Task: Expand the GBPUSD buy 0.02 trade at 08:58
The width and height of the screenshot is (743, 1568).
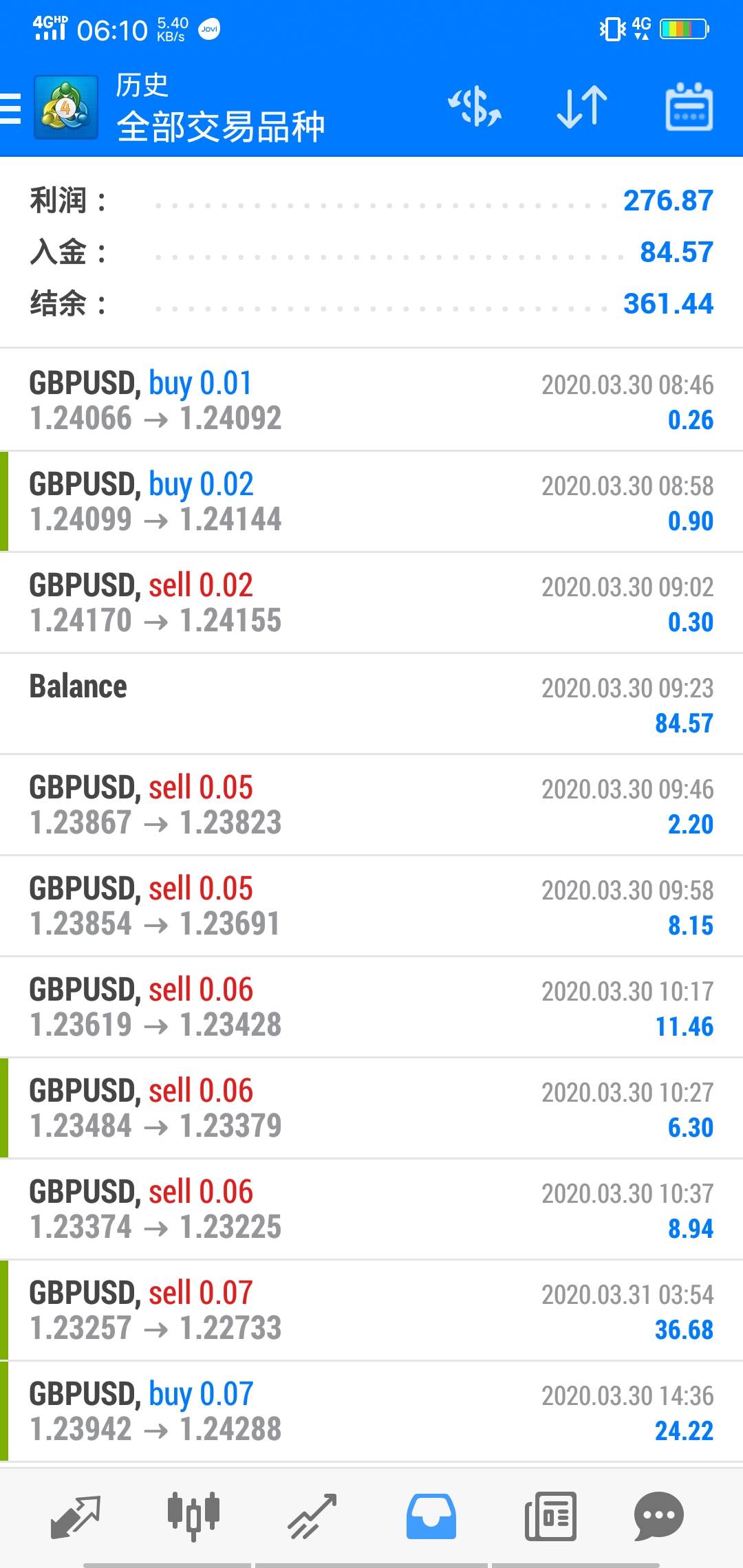Action: [371, 501]
